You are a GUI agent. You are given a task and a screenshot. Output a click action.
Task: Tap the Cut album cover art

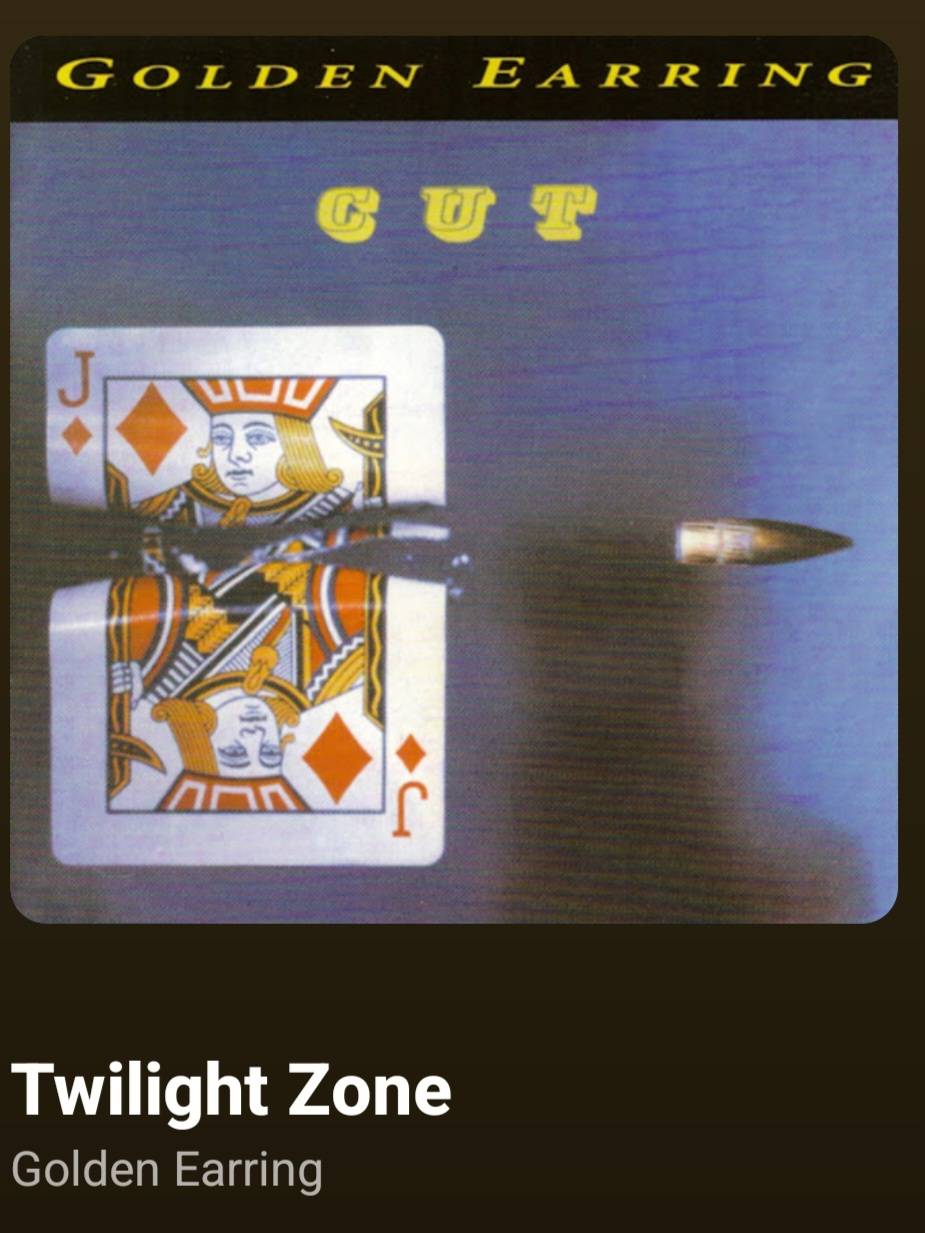[x=454, y=480]
